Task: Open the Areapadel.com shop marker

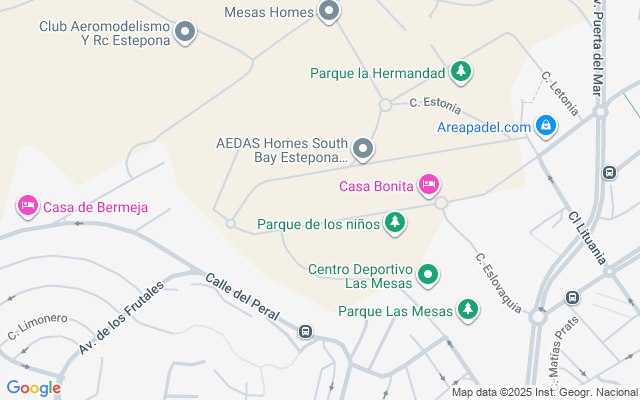Action: coord(546,127)
